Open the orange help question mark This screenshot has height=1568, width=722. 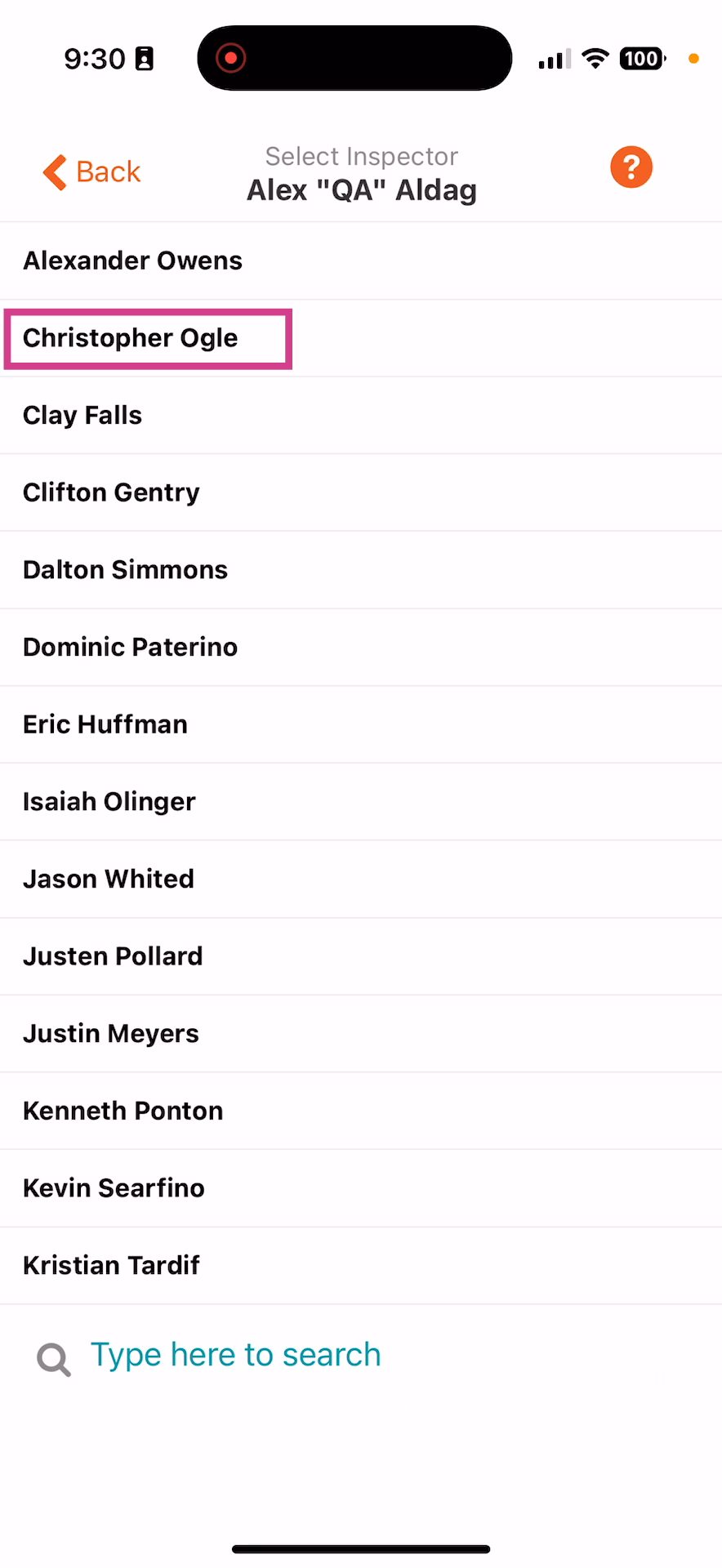(631, 167)
